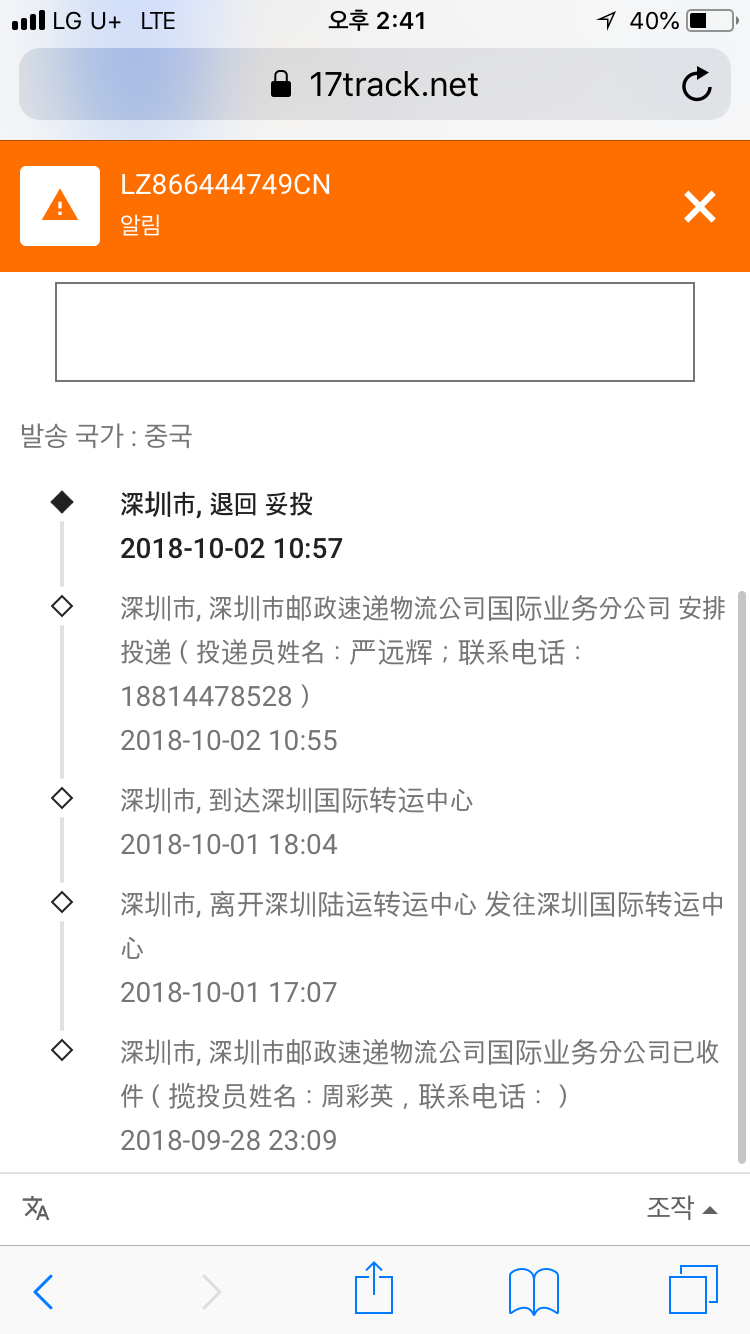This screenshot has height=1334, width=750.
Task: Show all open Safari tabs
Action: click(x=693, y=1290)
